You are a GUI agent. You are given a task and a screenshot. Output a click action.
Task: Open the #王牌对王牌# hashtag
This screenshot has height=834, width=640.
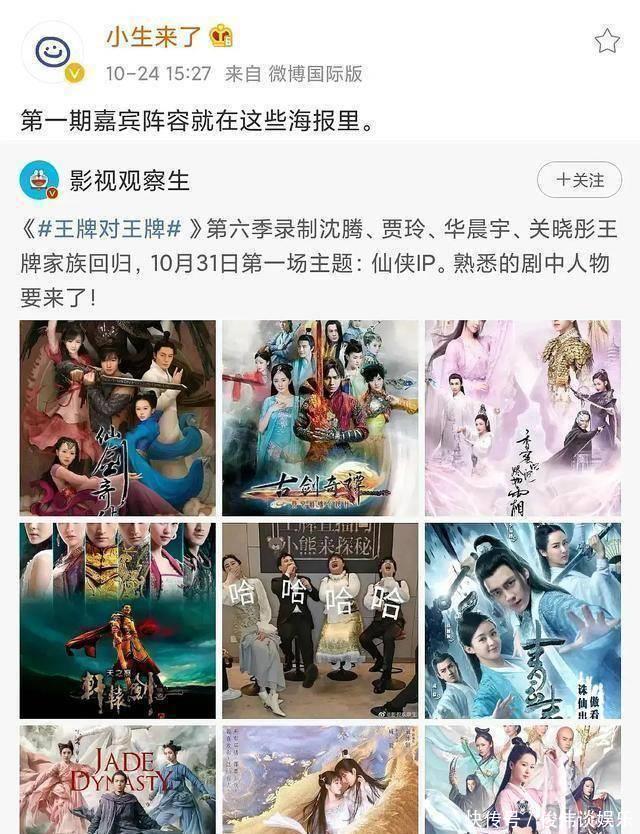[111, 229]
